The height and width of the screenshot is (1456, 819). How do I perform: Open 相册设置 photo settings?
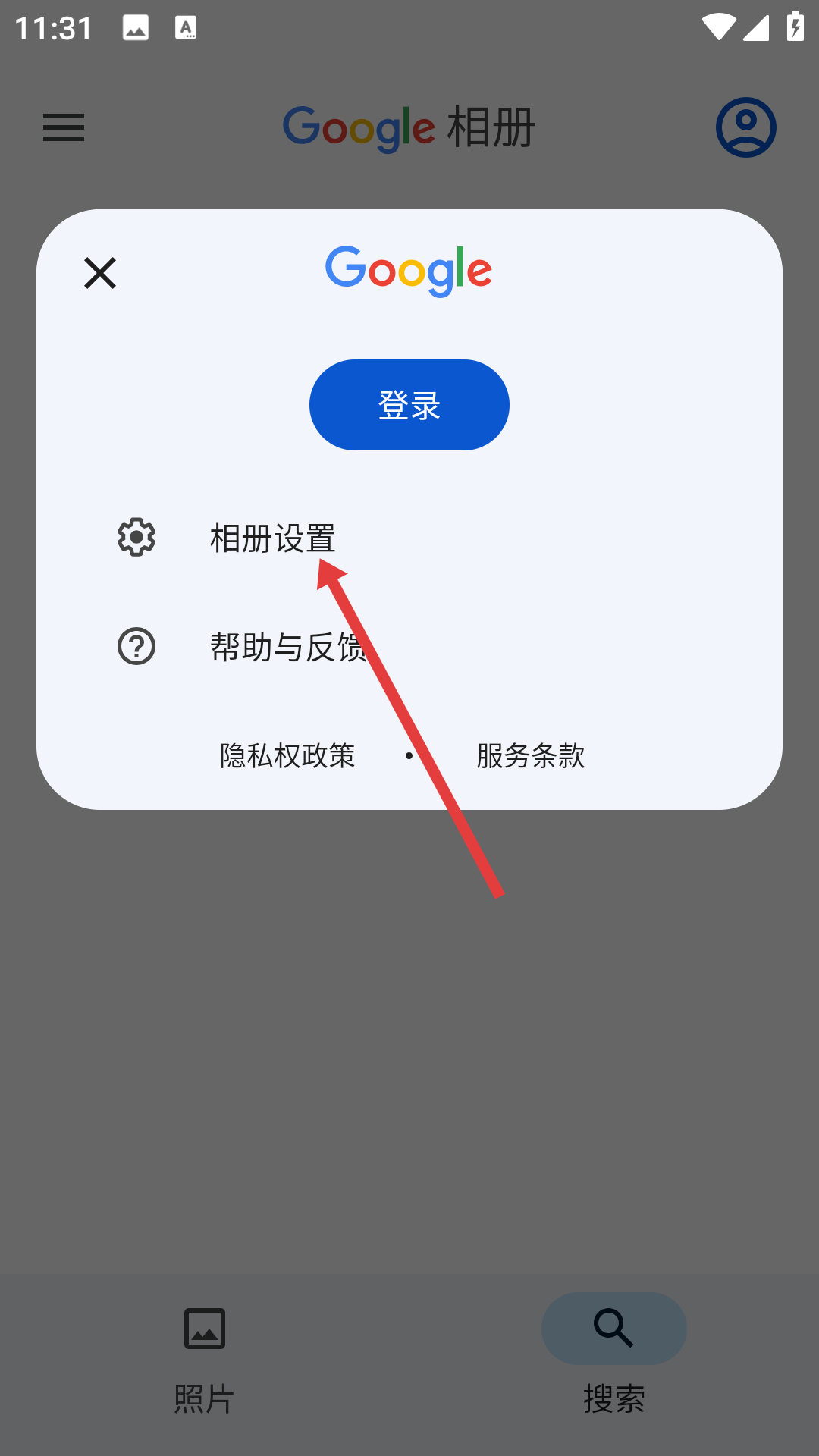point(273,538)
